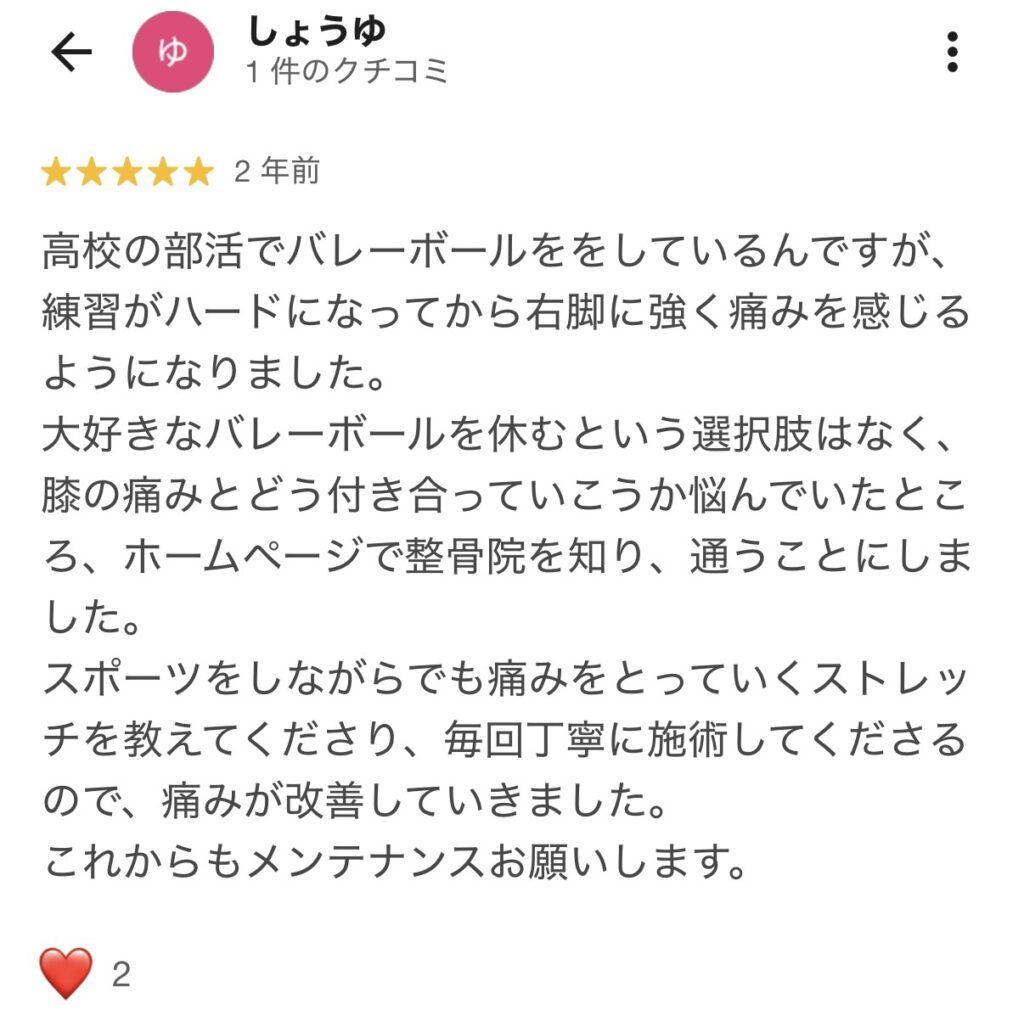Like the review with the heart
1024x1010 pixels.
coord(66,973)
